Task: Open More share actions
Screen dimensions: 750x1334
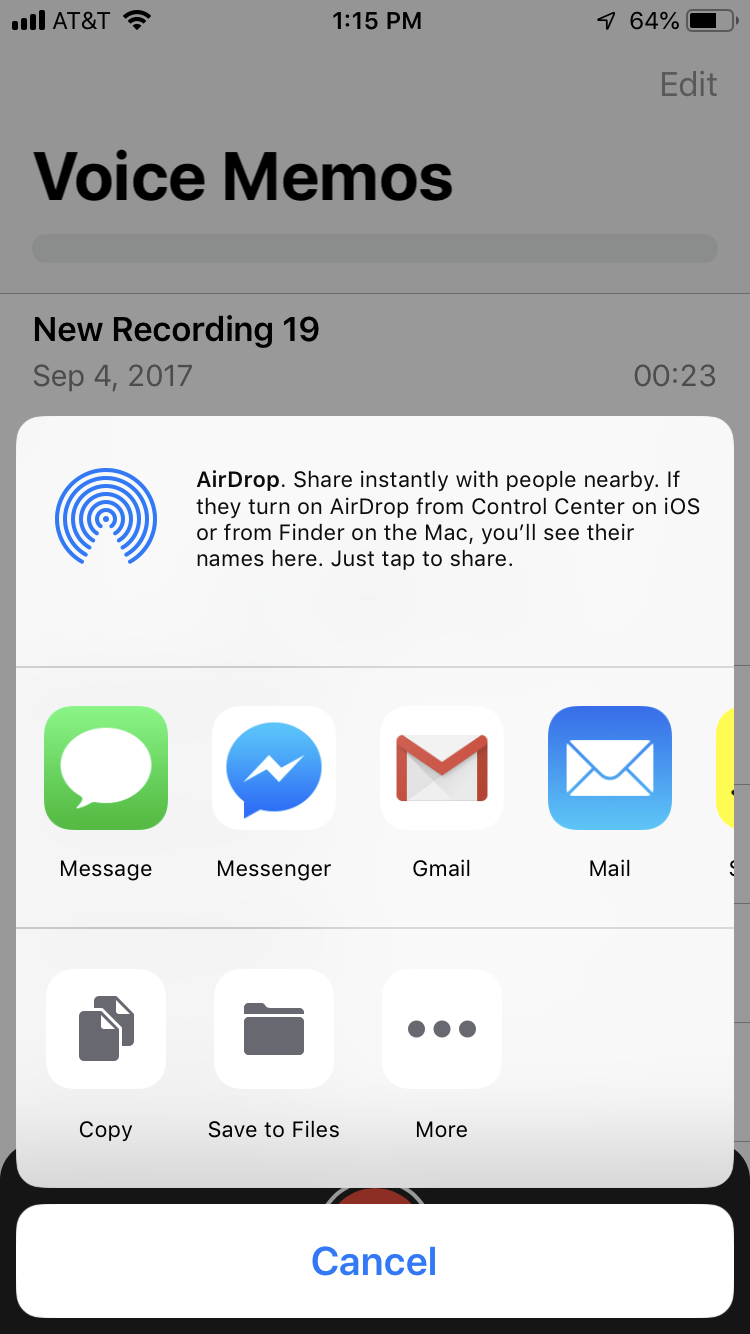Action: pyautogui.click(x=442, y=1029)
